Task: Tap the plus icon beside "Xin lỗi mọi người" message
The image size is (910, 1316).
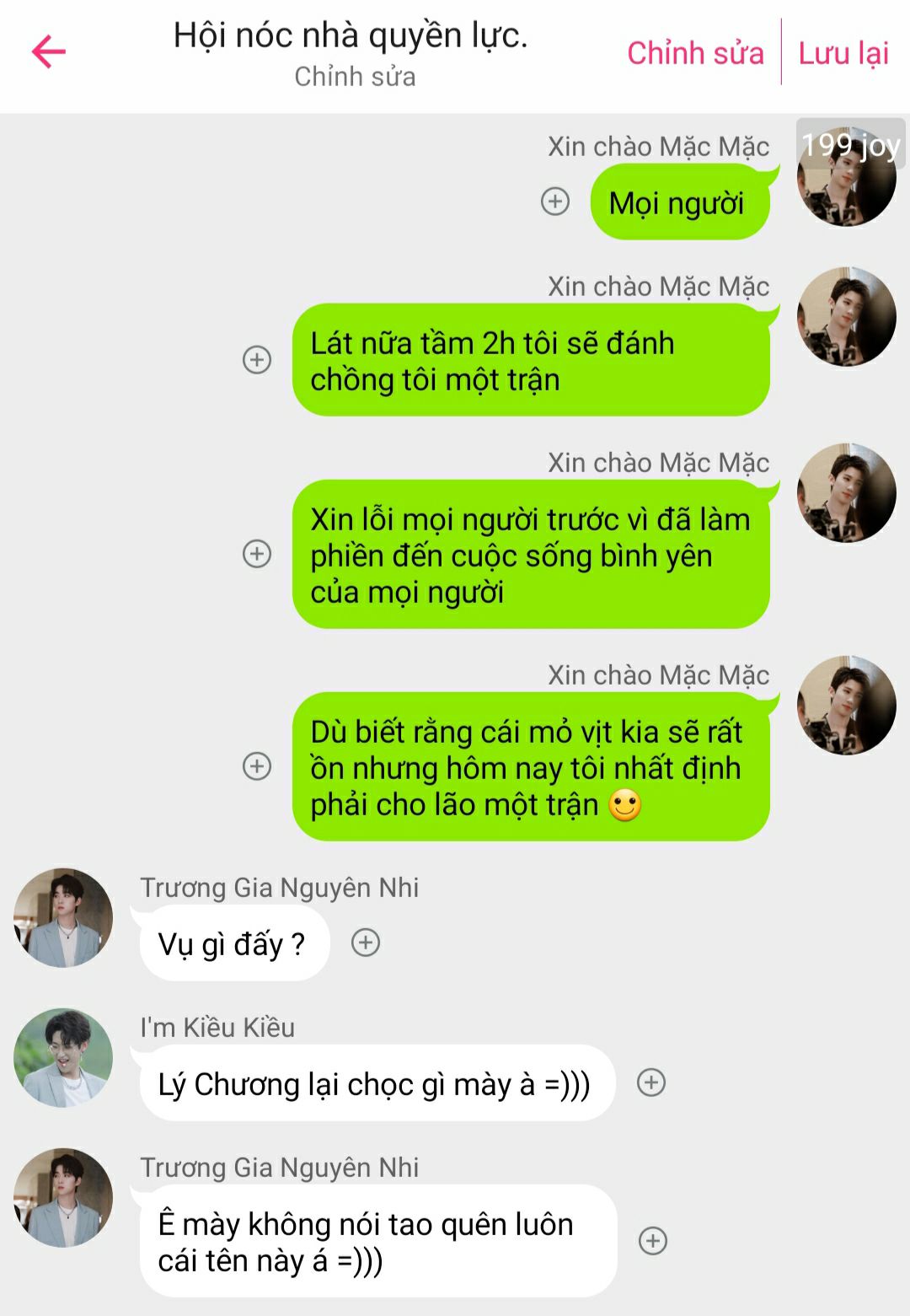Action: click(x=257, y=554)
